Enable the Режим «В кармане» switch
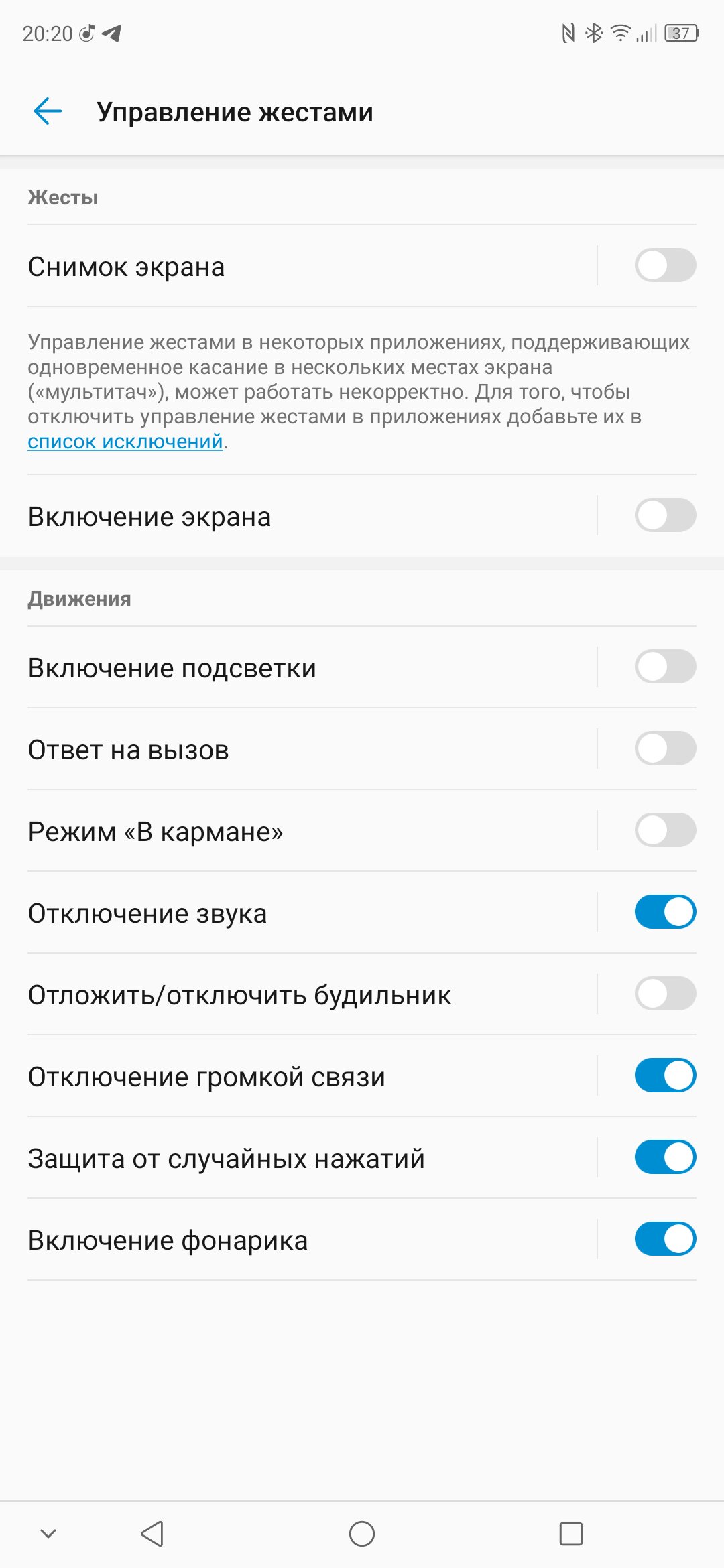The height and width of the screenshot is (1568, 724). point(665,830)
